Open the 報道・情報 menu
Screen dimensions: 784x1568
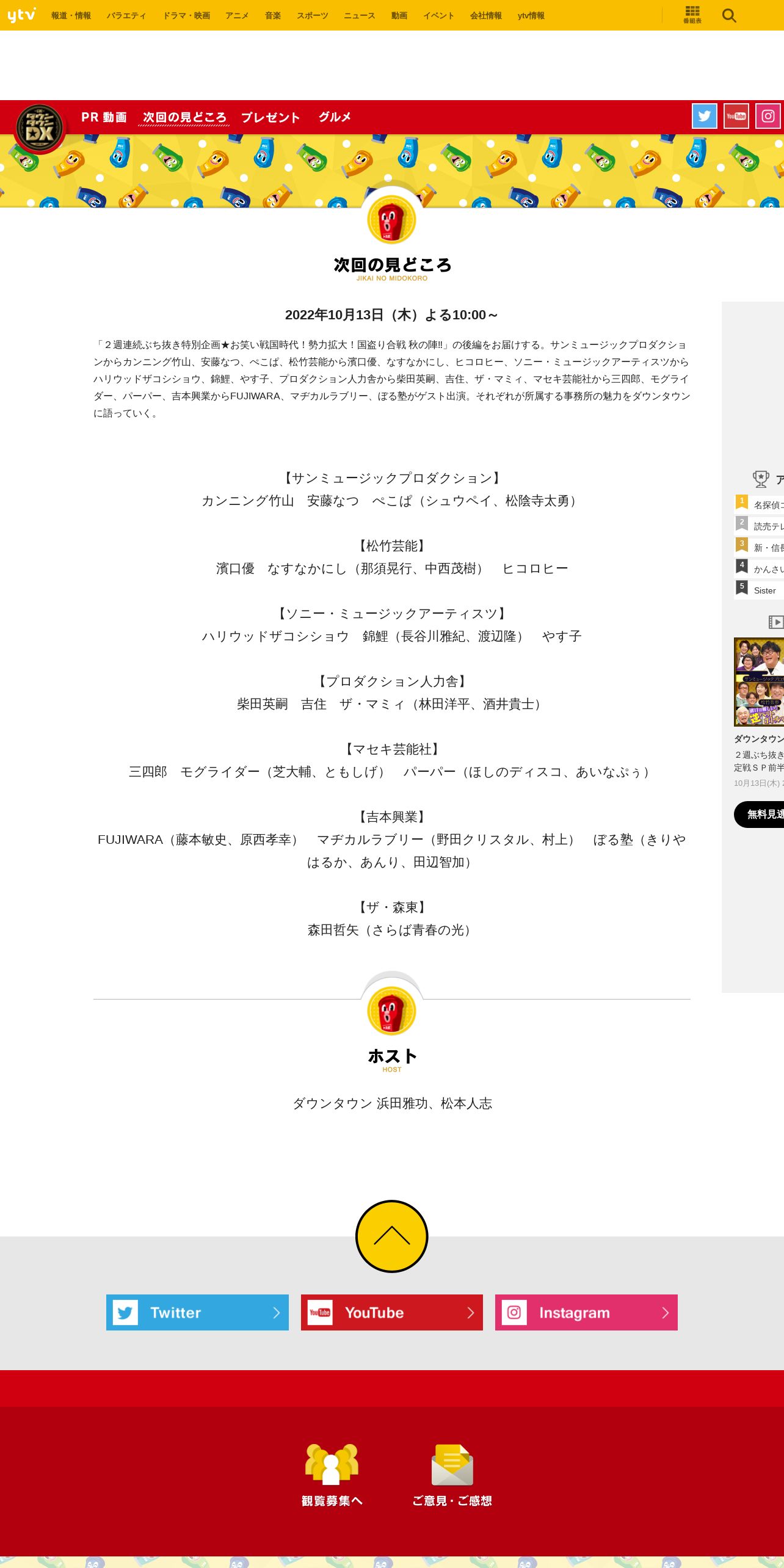[71, 16]
